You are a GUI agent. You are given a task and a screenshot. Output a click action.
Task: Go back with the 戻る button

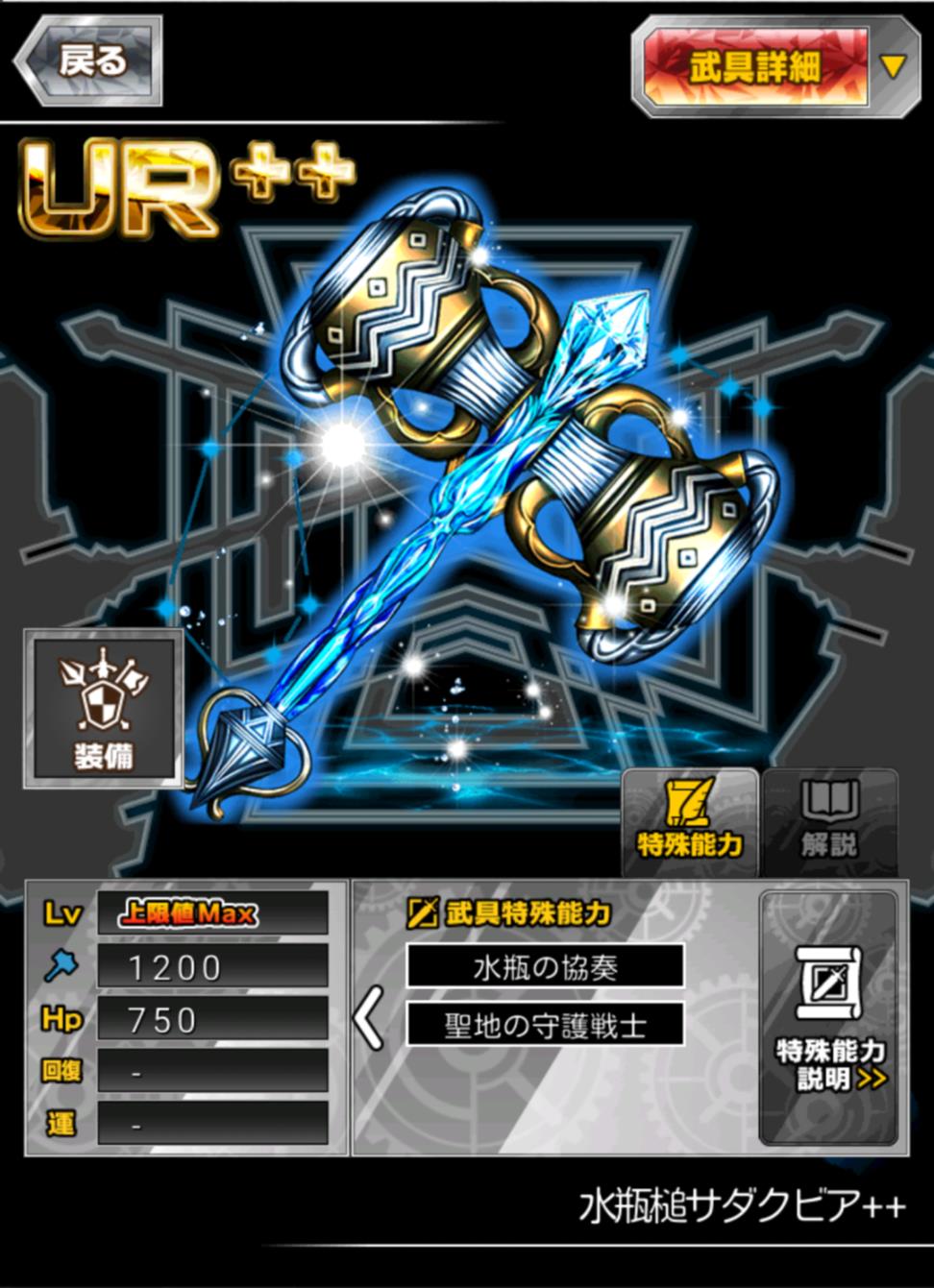[88, 61]
